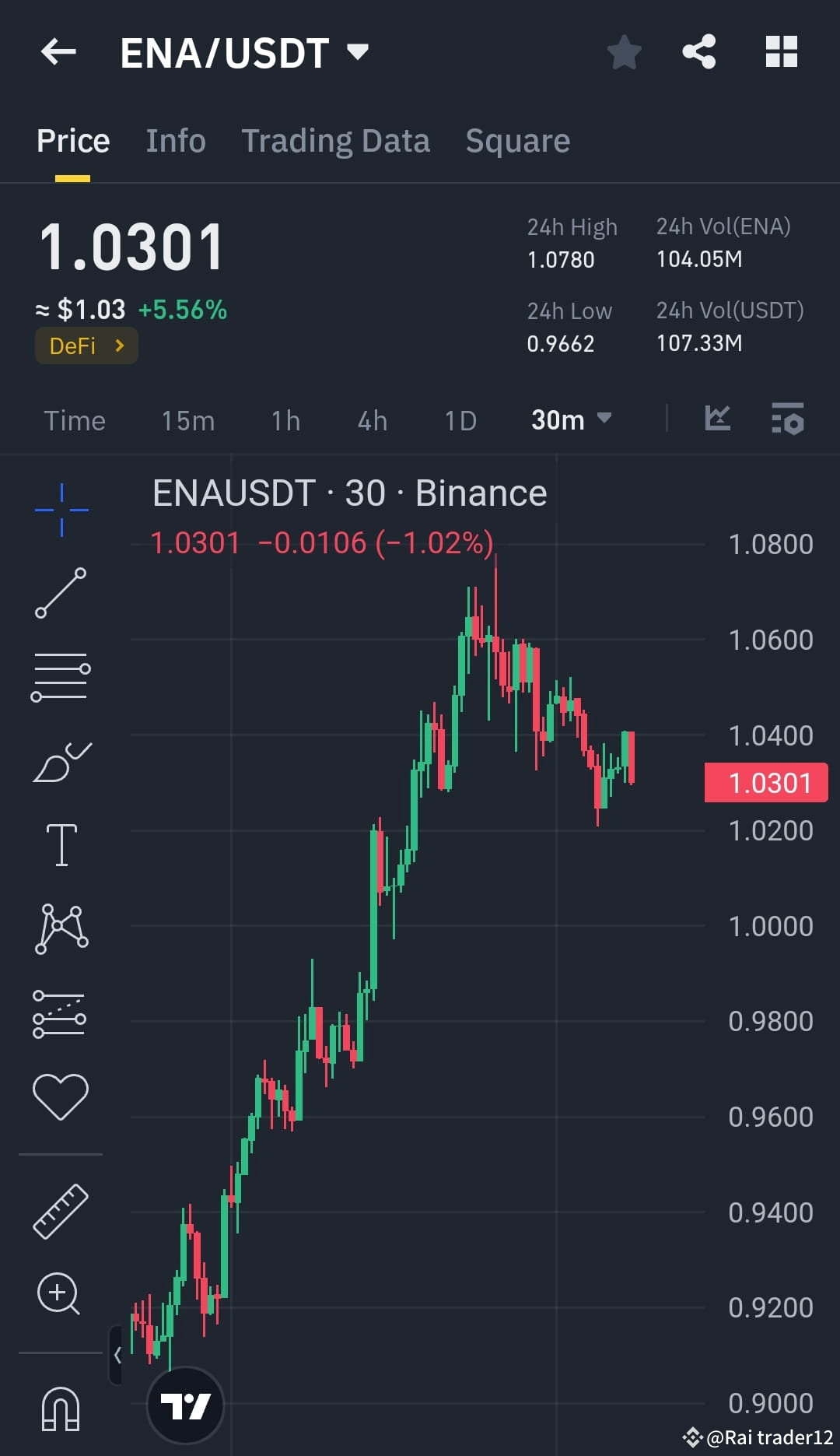The image size is (840, 1456).
Task: Select the XABCD pattern tool
Action: point(61,928)
